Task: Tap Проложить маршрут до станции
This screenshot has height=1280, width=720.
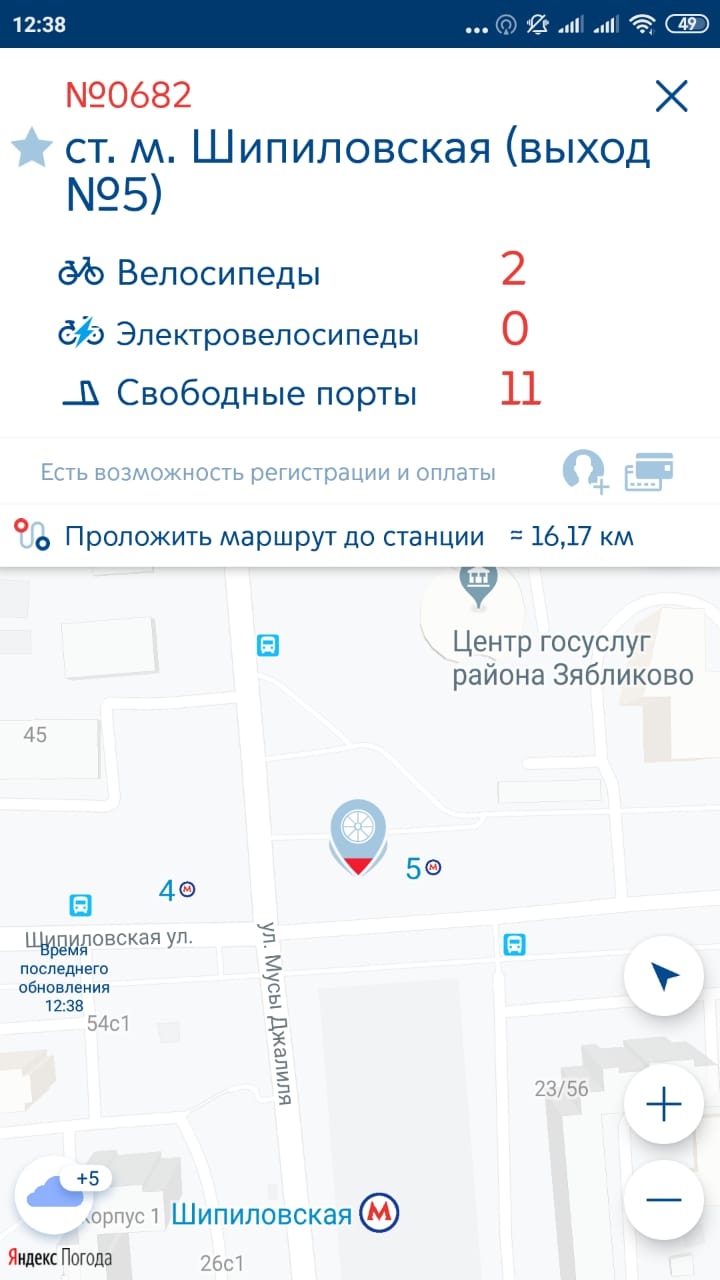Action: [274, 536]
